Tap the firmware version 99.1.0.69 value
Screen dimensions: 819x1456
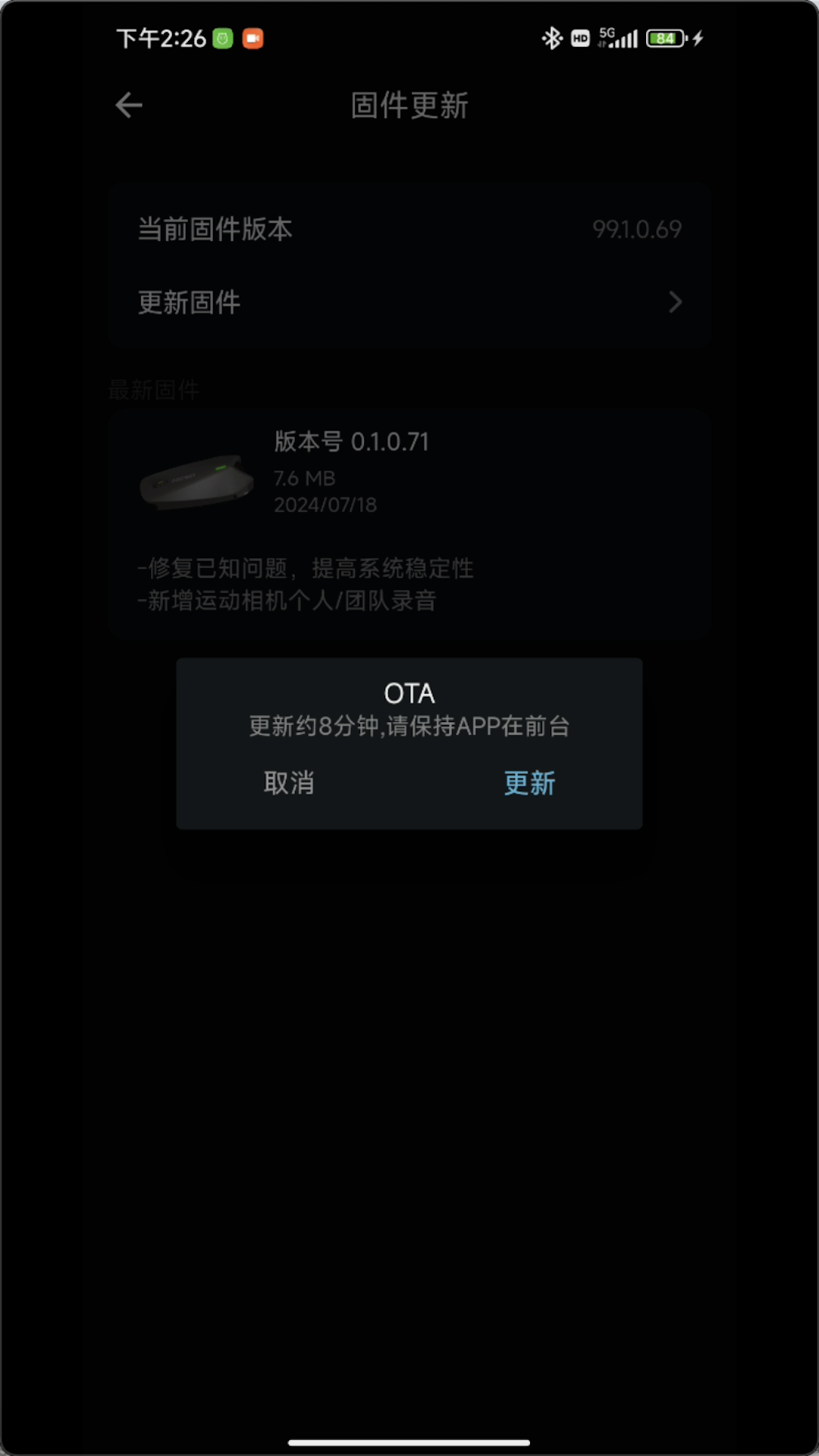click(x=637, y=229)
